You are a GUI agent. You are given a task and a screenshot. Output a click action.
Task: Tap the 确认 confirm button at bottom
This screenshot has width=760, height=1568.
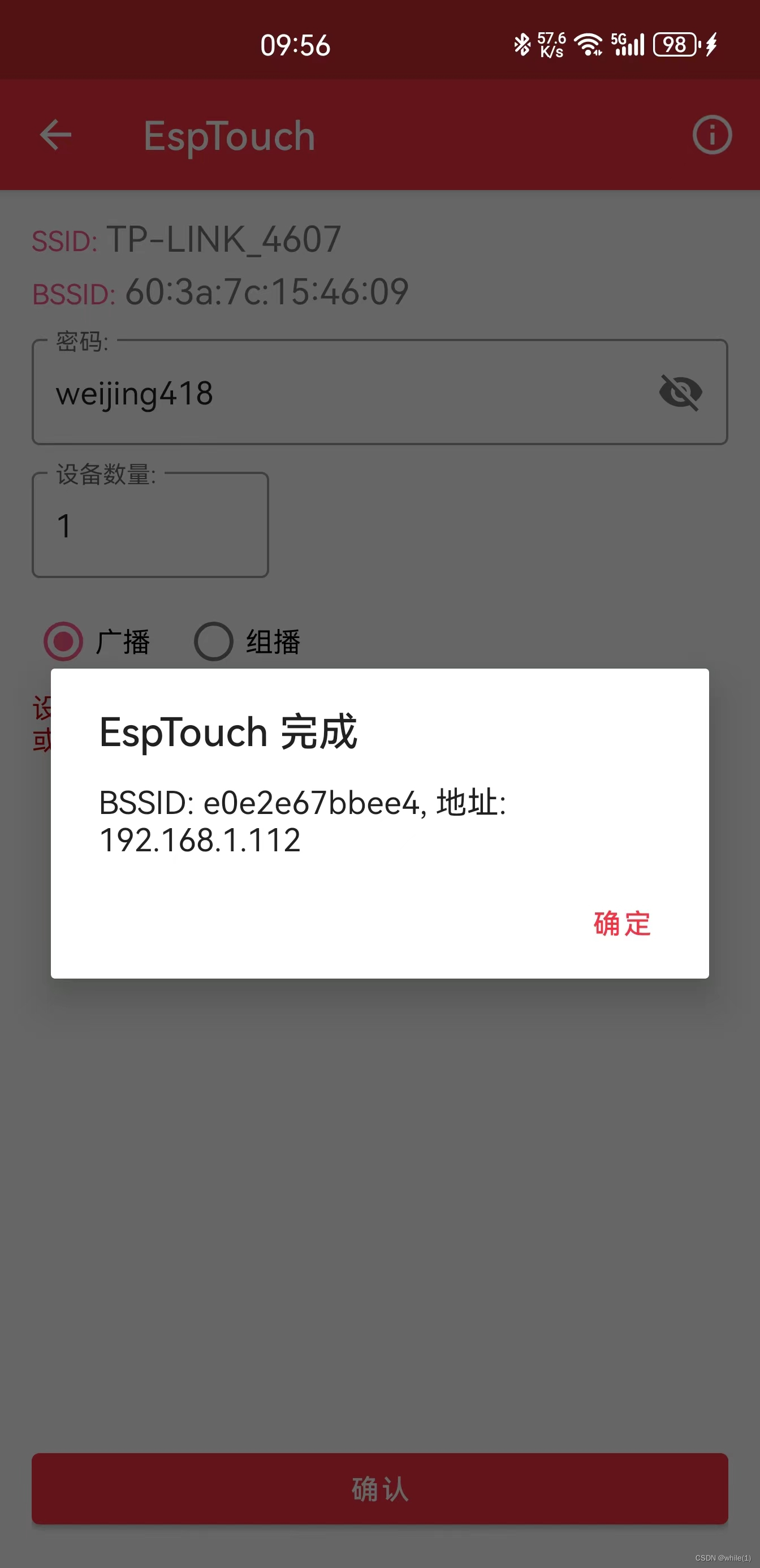click(x=379, y=1488)
